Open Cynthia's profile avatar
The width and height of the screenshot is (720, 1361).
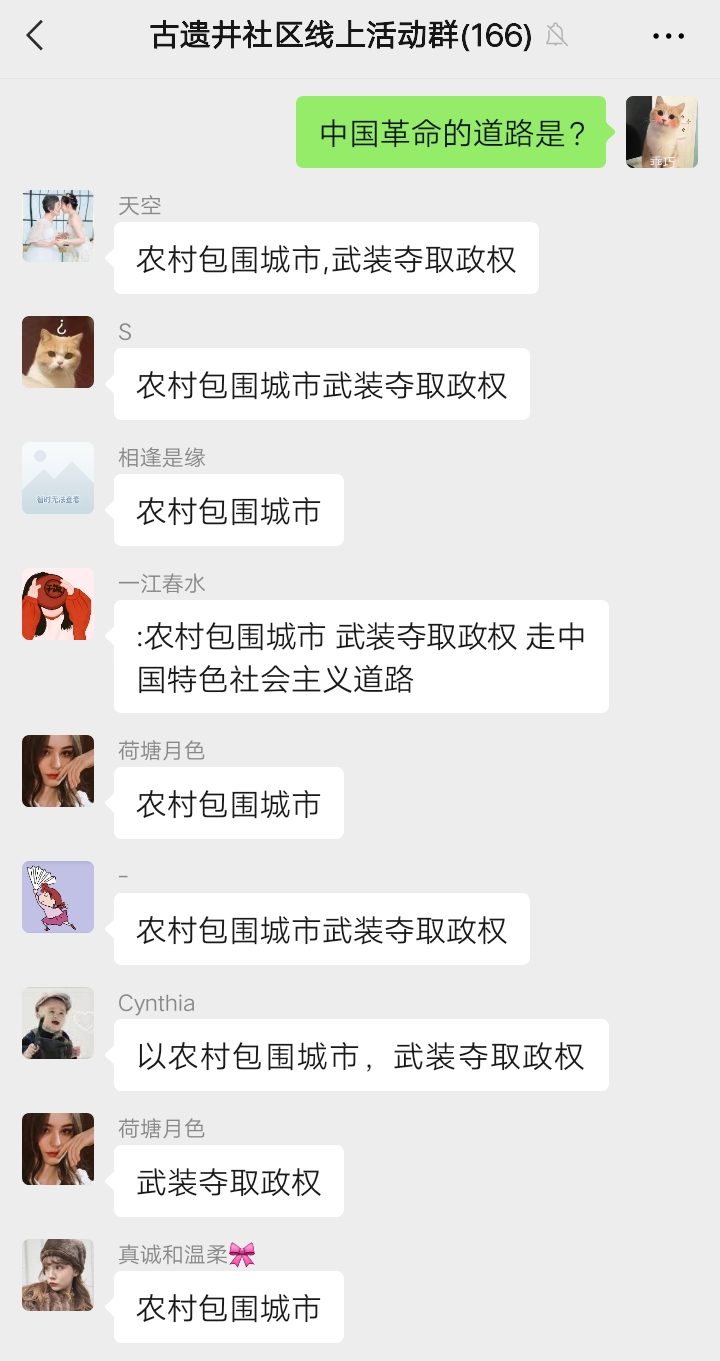click(58, 1023)
